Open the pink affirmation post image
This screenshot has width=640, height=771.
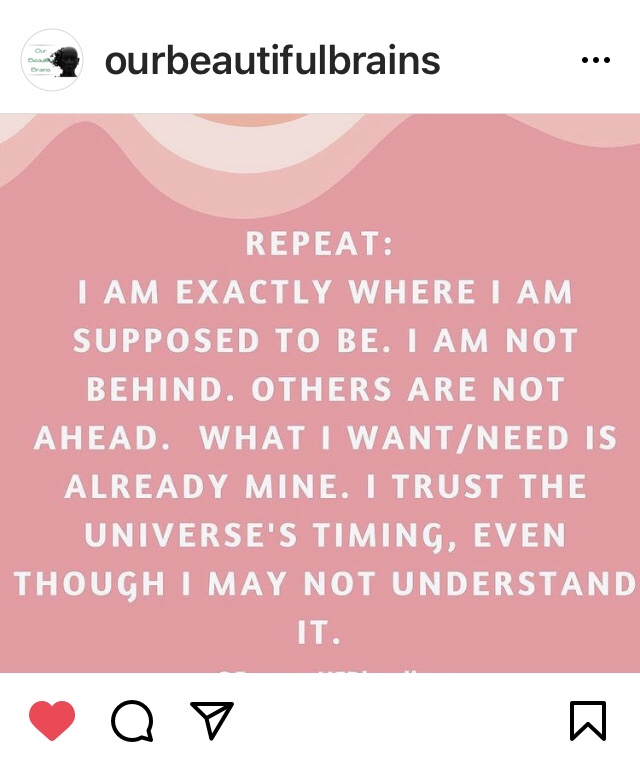pyautogui.click(x=320, y=400)
